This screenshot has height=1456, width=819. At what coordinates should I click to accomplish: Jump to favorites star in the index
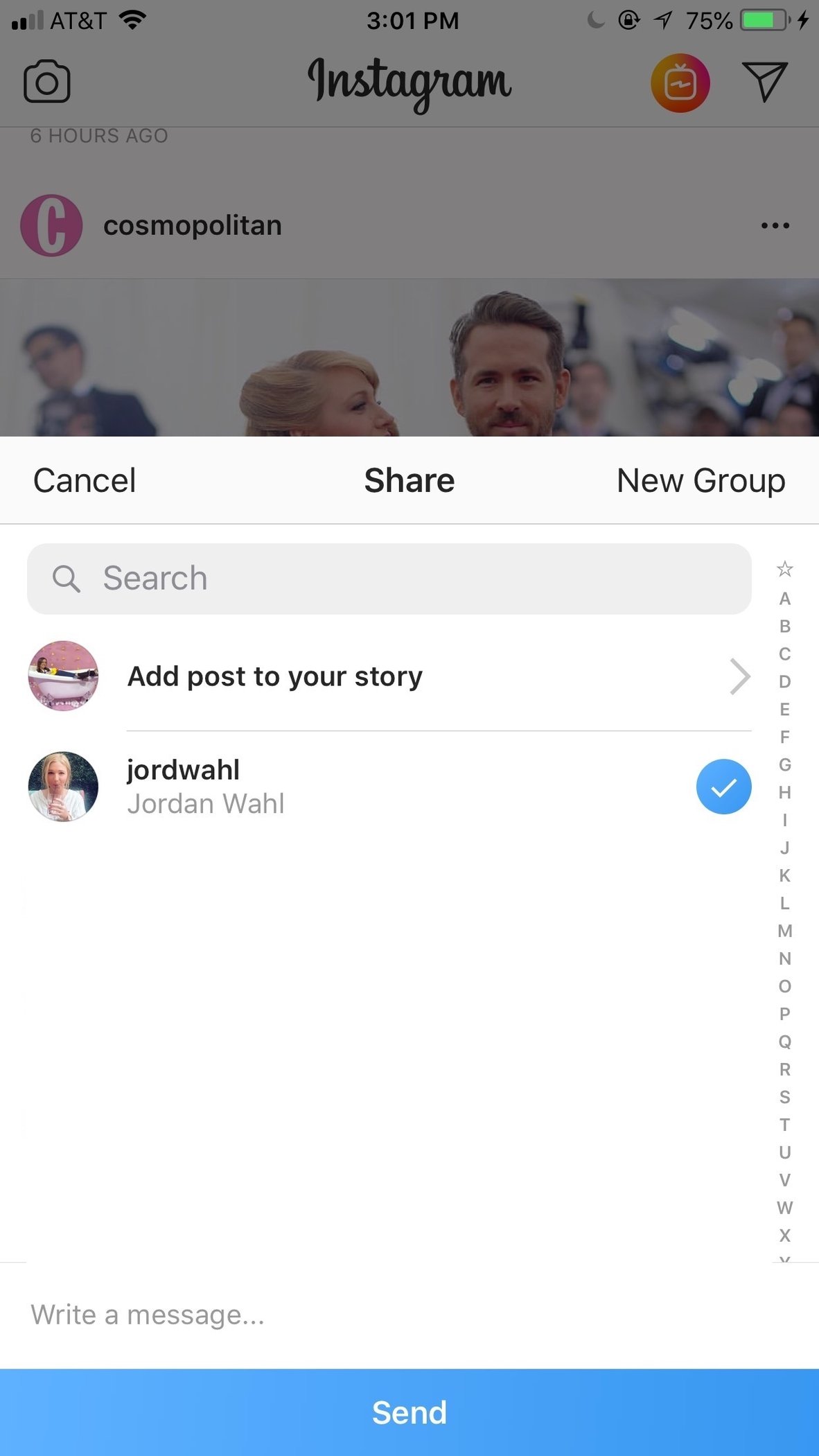784,570
